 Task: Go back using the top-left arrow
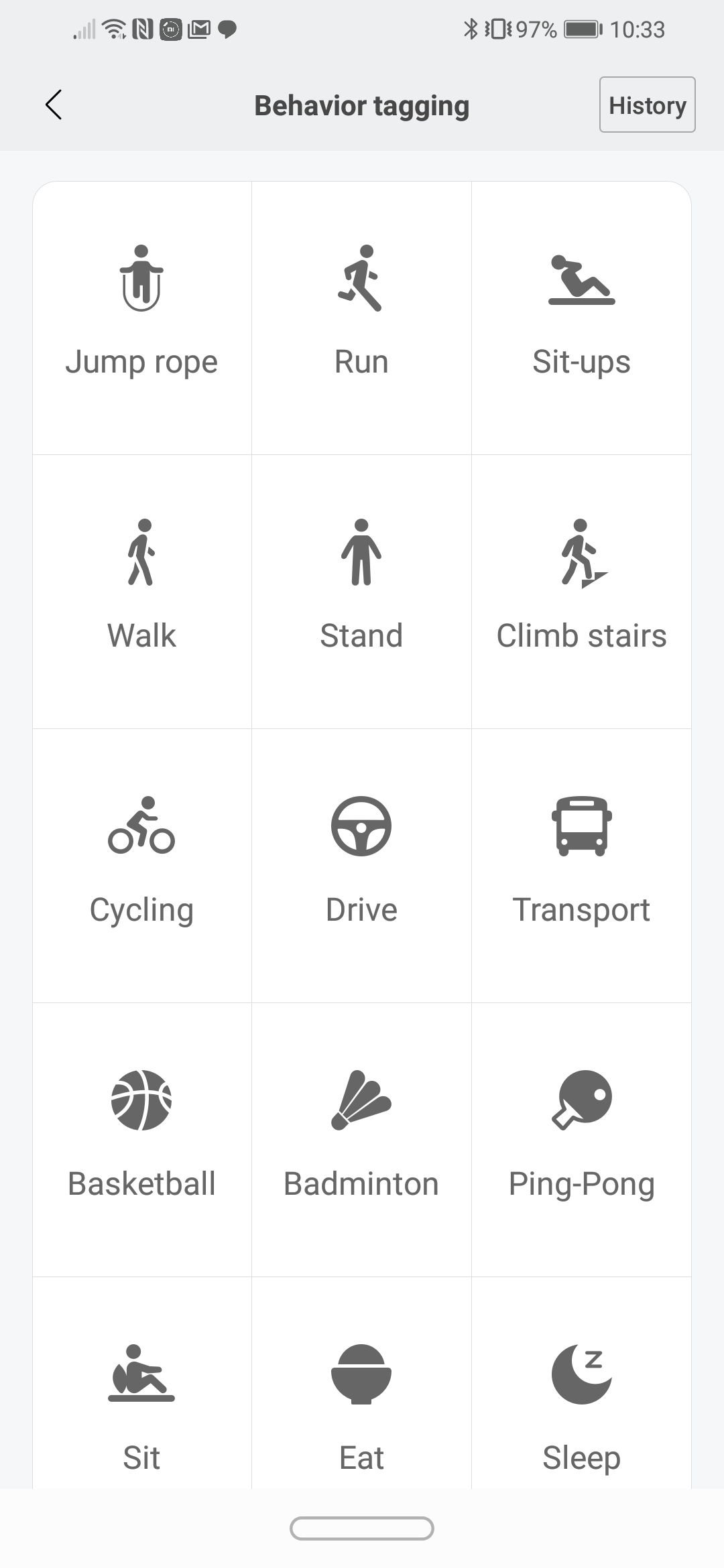click(x=54, y=105)
